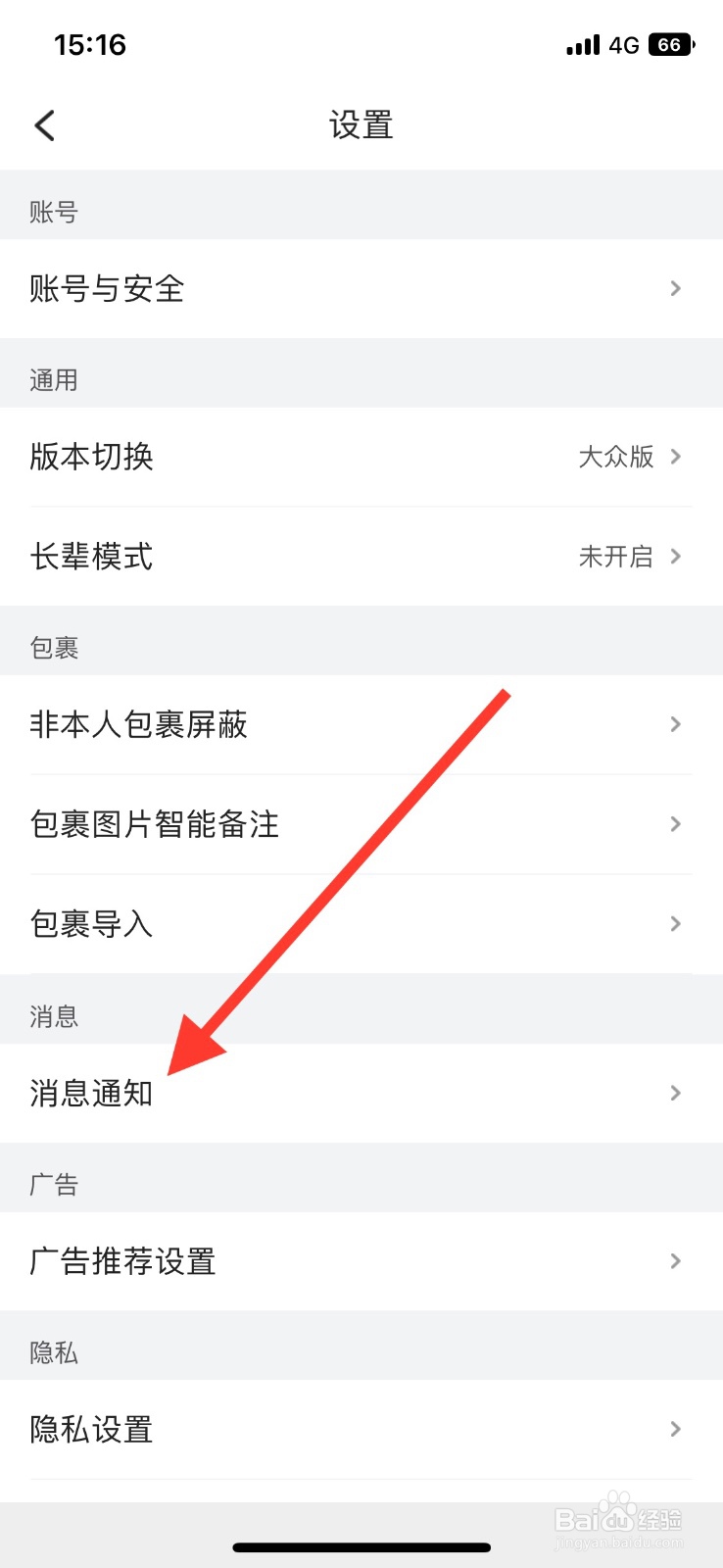
Task: Select the 隐私 section header
Action: pyautogui.click(x=53, y=1352)
